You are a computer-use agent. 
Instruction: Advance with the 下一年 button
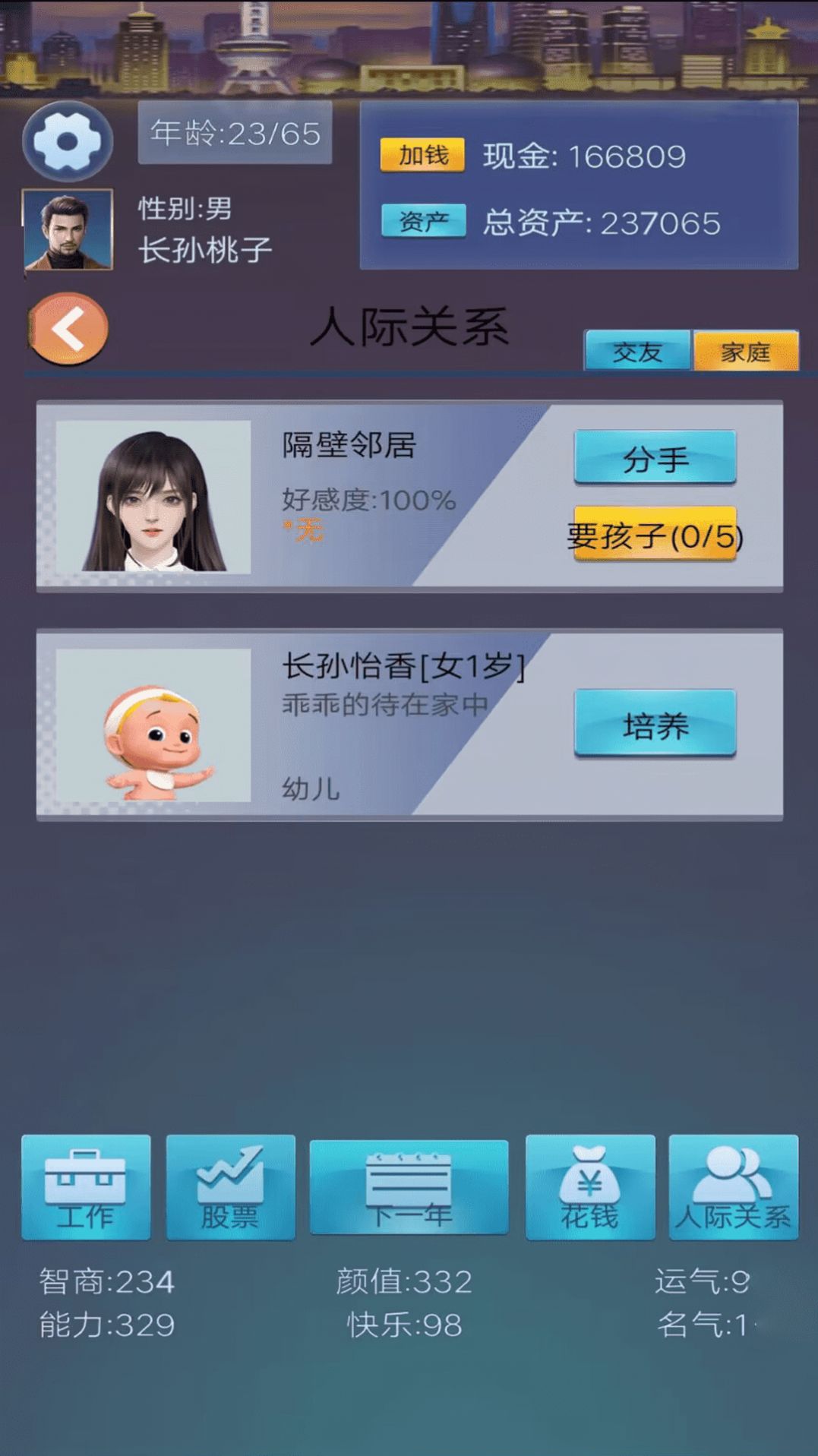(409, 1187)
